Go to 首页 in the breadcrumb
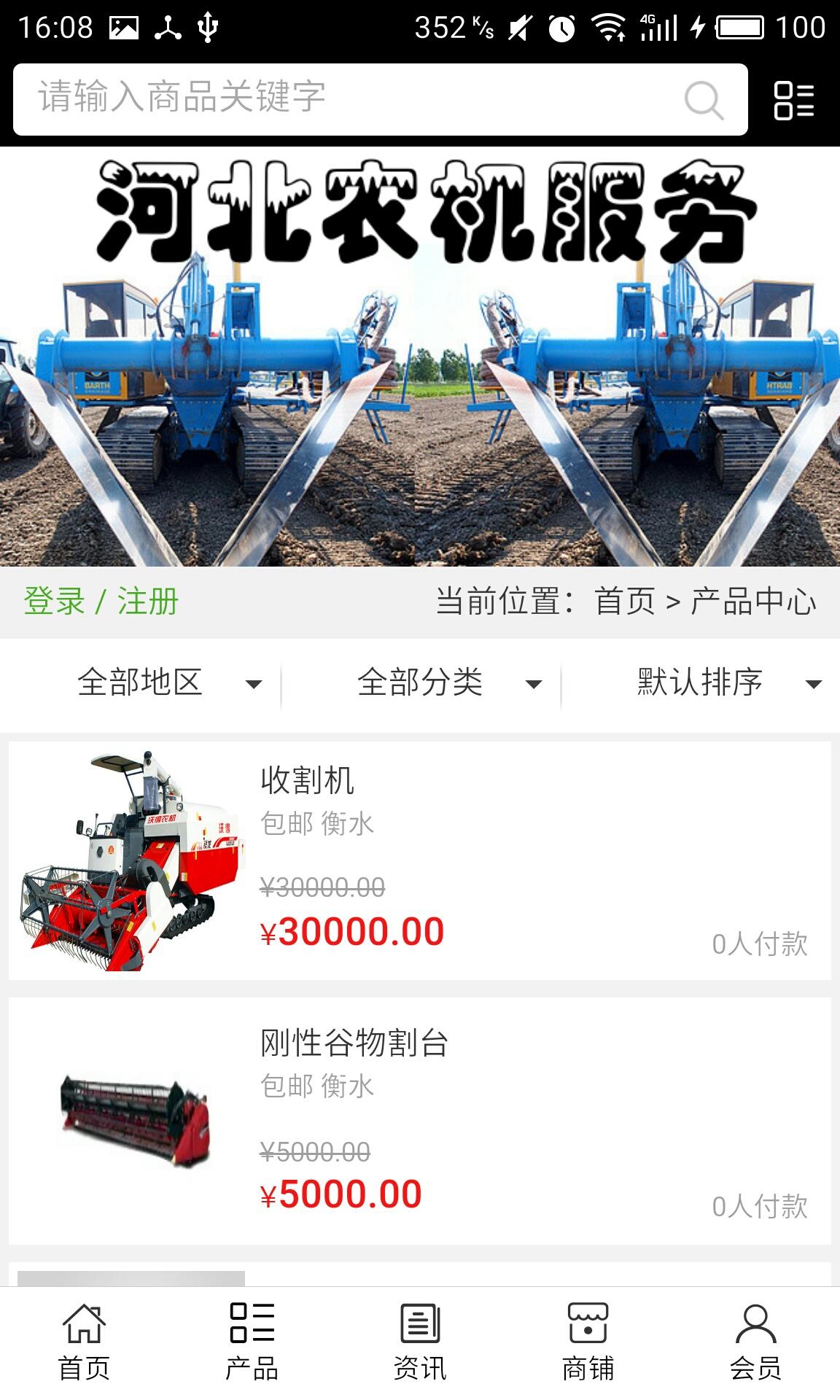The height and width of the screenshot is (1400, 840). tap(625, 602)
